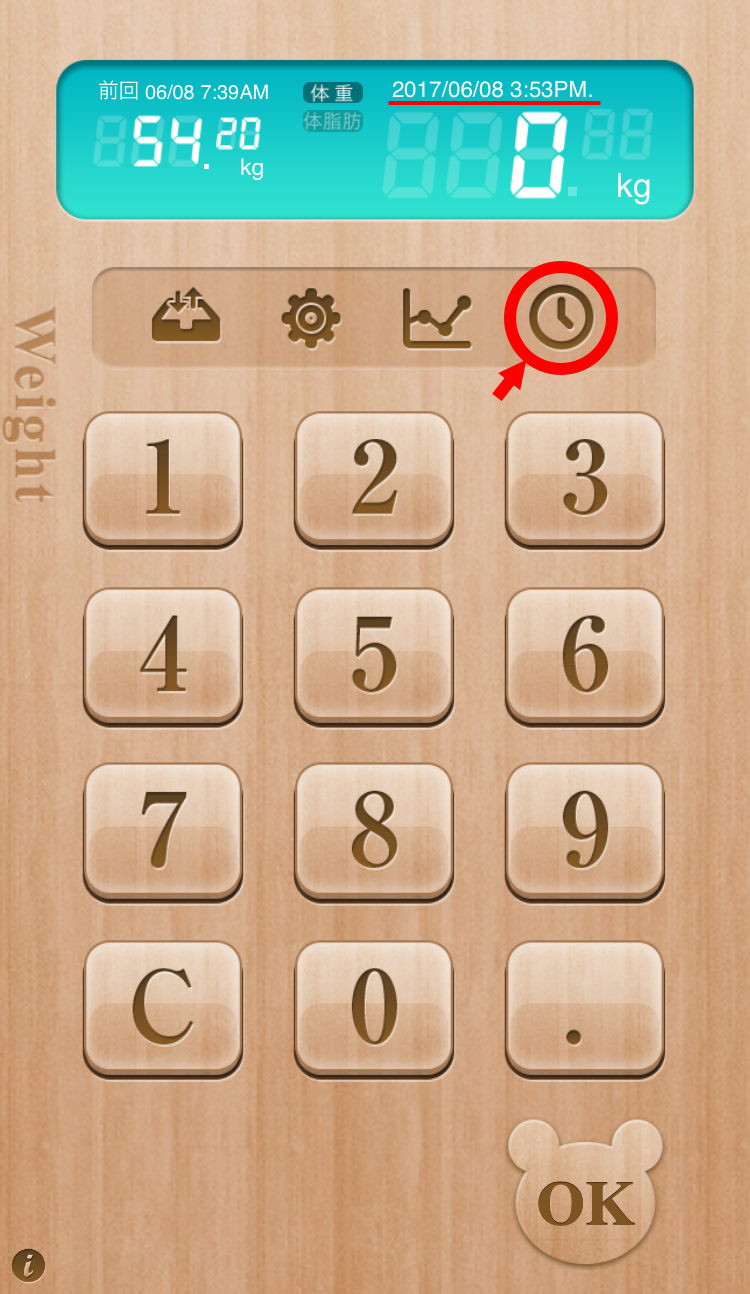Switch to 体脂肪 body fat mode
The image size is (750, 1294).
click(x=332, y=122)
